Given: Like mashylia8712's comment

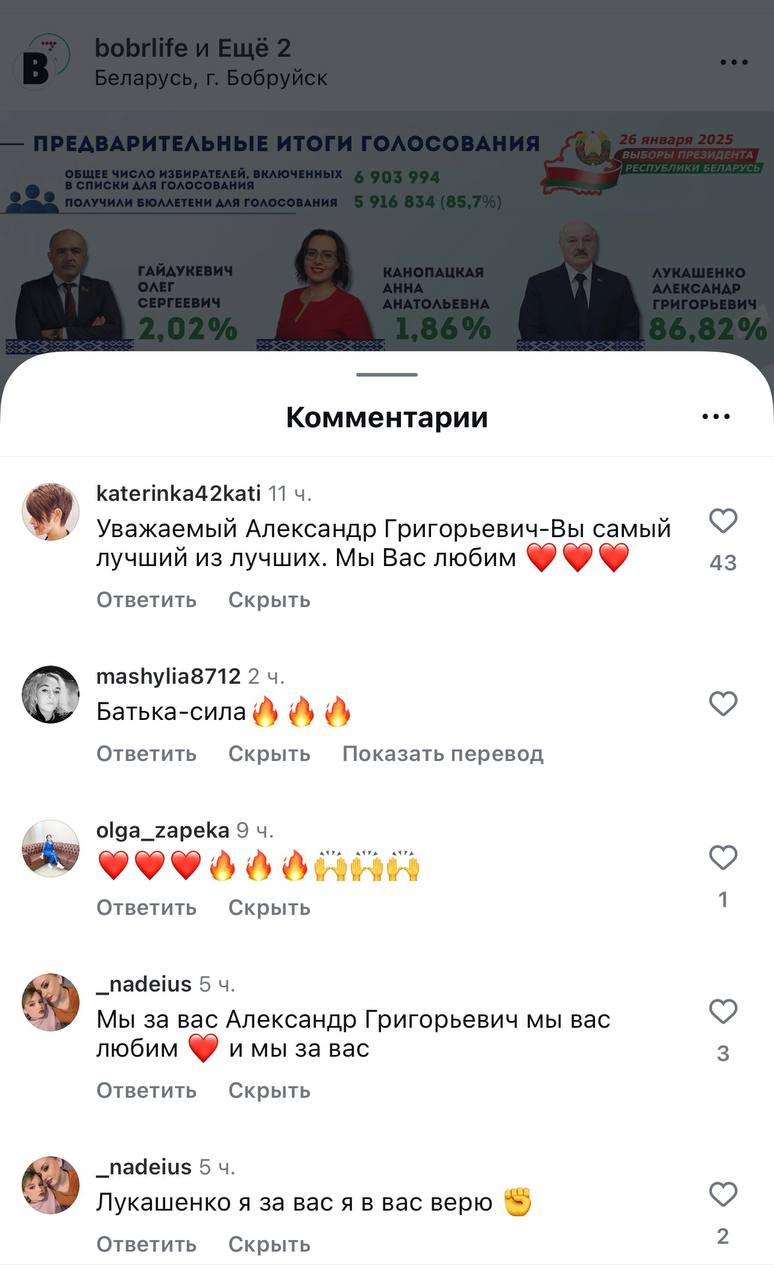Looking at the screenshot, I should pos(723,704).
